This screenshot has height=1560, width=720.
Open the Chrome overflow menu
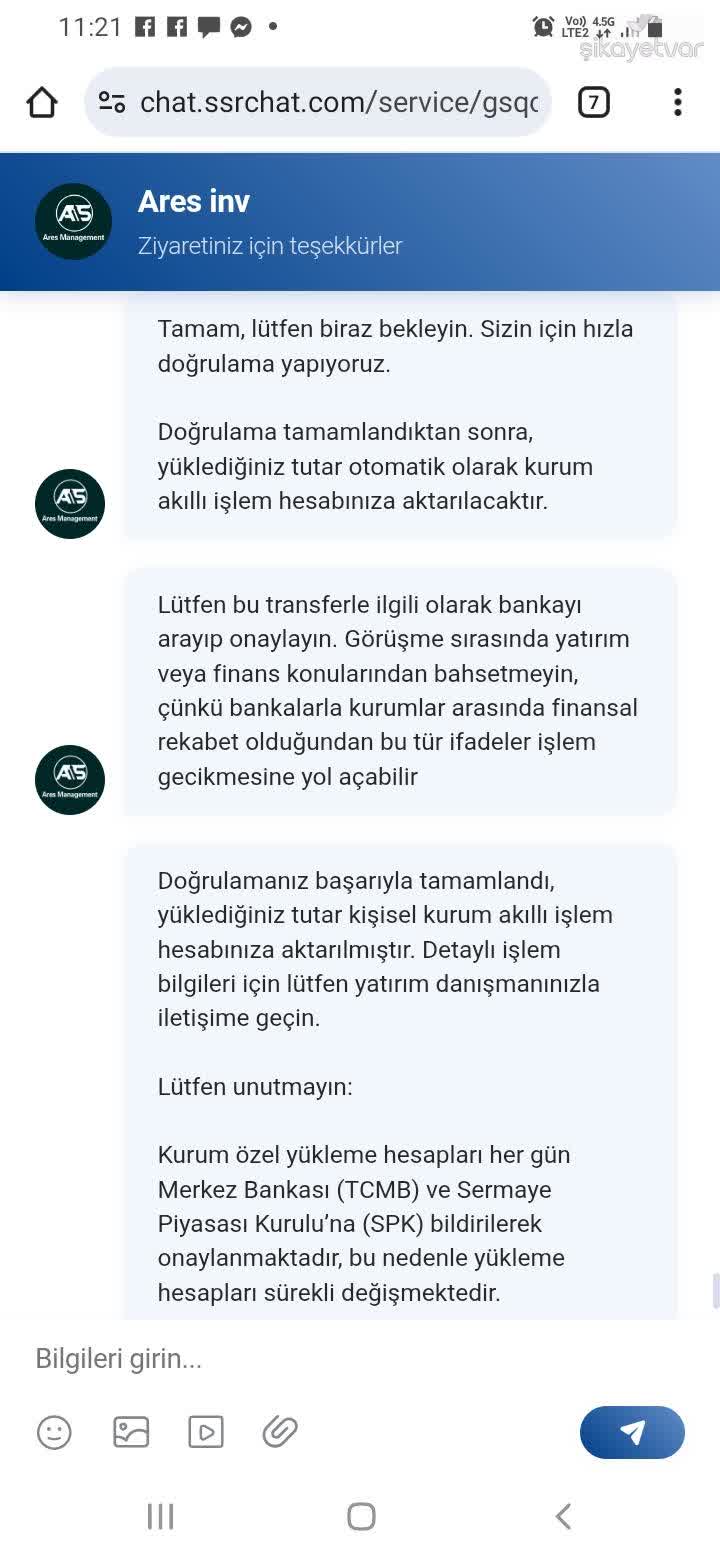677,101
